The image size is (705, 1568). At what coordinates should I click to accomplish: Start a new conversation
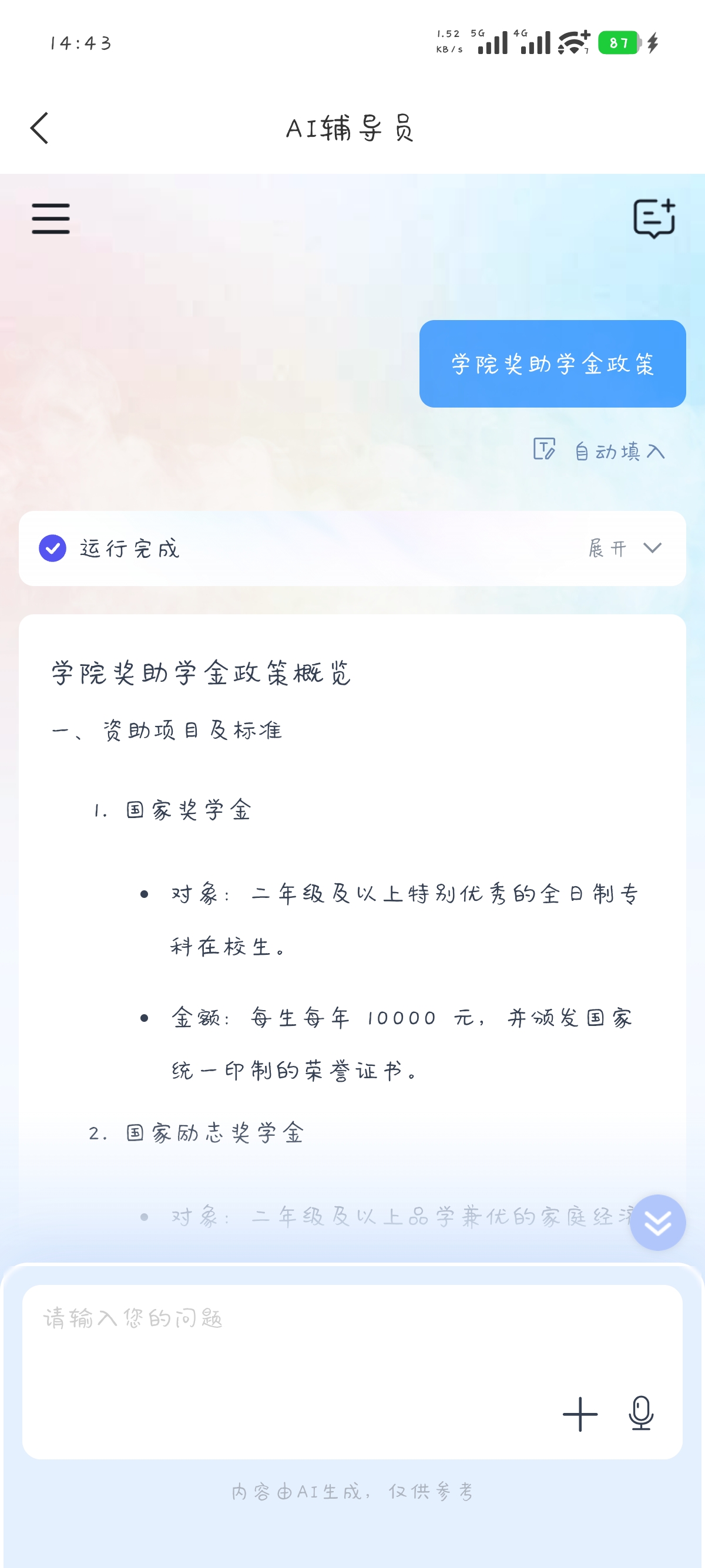point(654,219)
